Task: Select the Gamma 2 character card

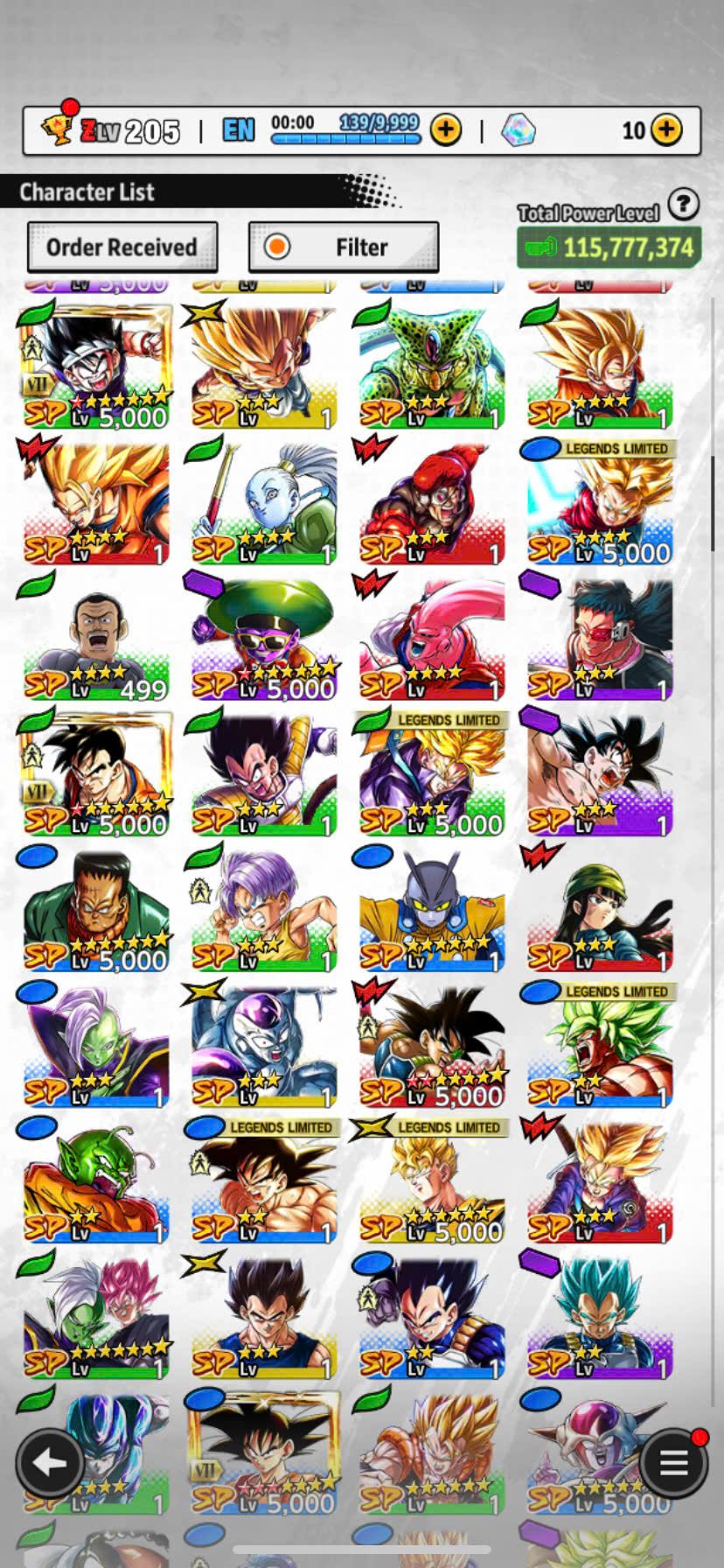Action: click(x=431, y=910)
